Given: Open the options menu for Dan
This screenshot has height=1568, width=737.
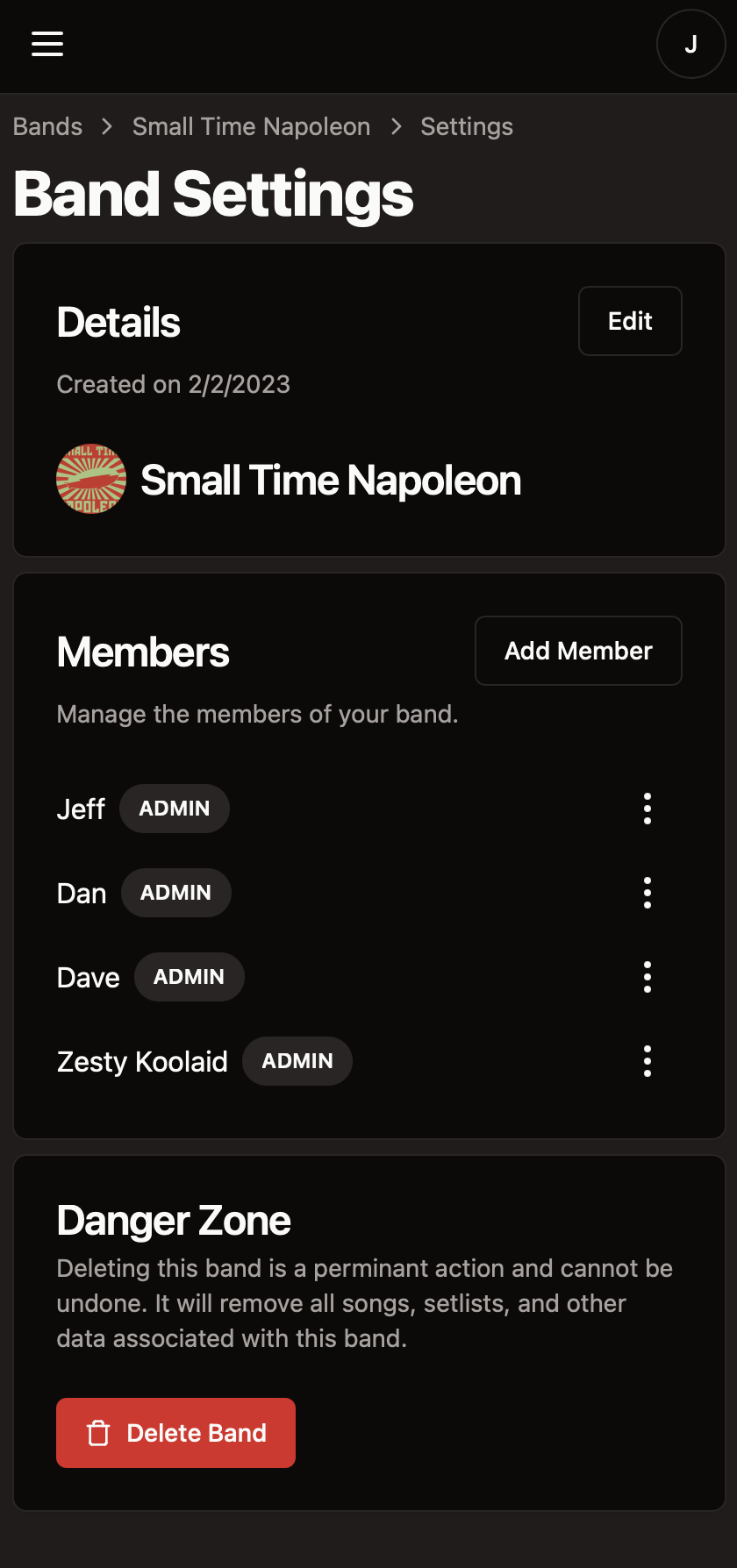Looking at the screenshot, I should pyautogui.click(x=647, y=892).
